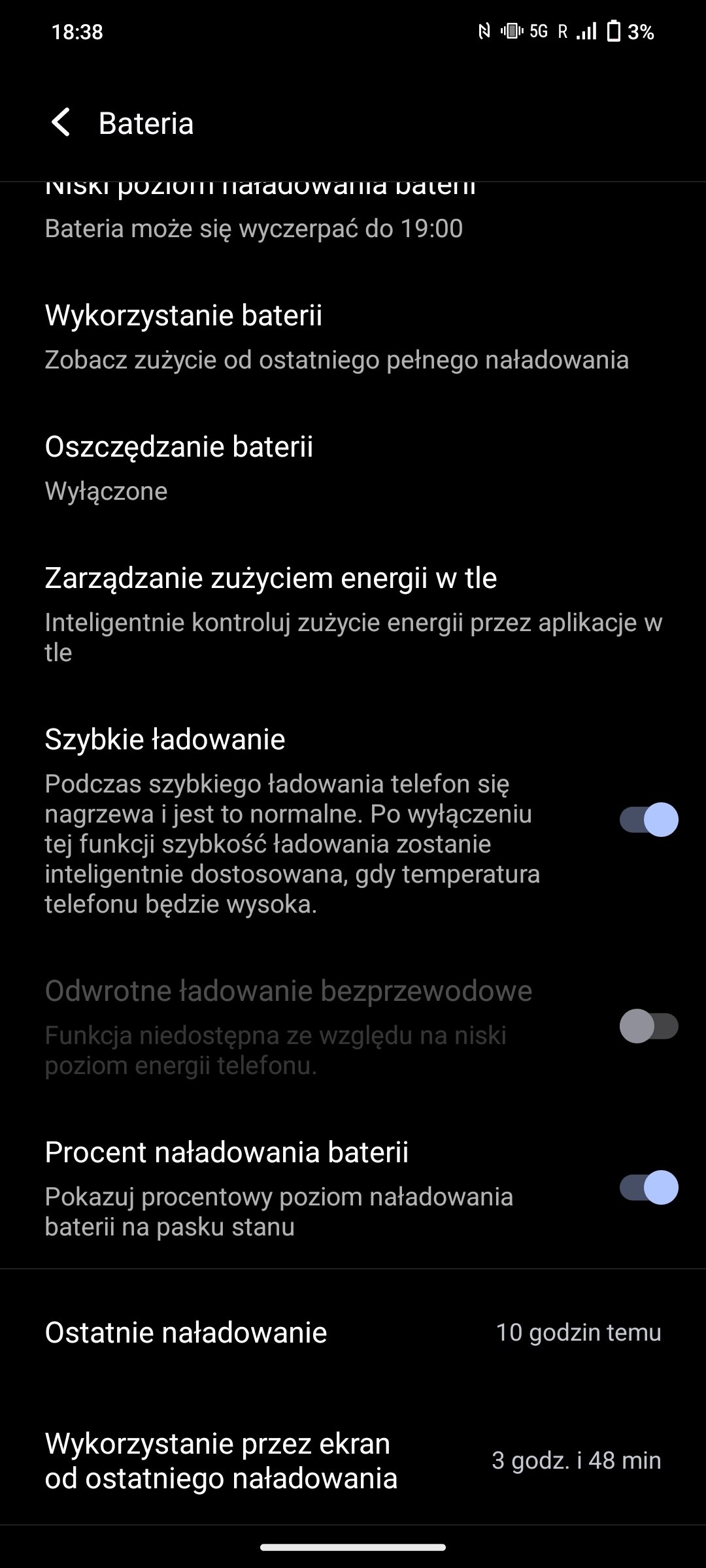Open Oszczędzanie baterii settings
Screen dimensions: 706x1568
(353, 468)
